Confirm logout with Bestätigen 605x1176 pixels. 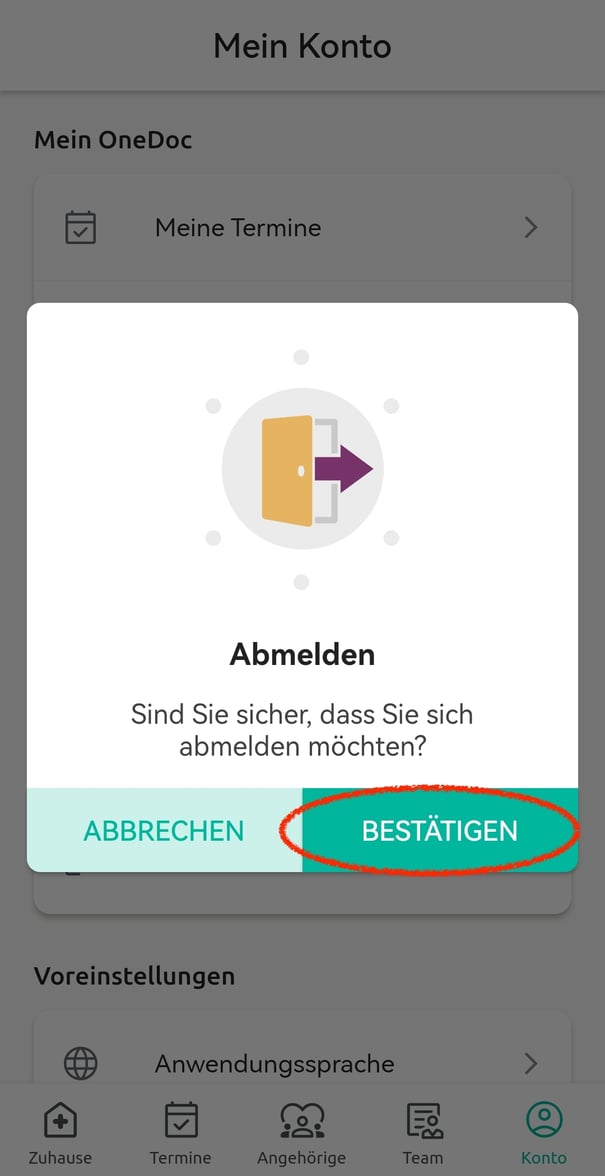click(x=440, y=830)
